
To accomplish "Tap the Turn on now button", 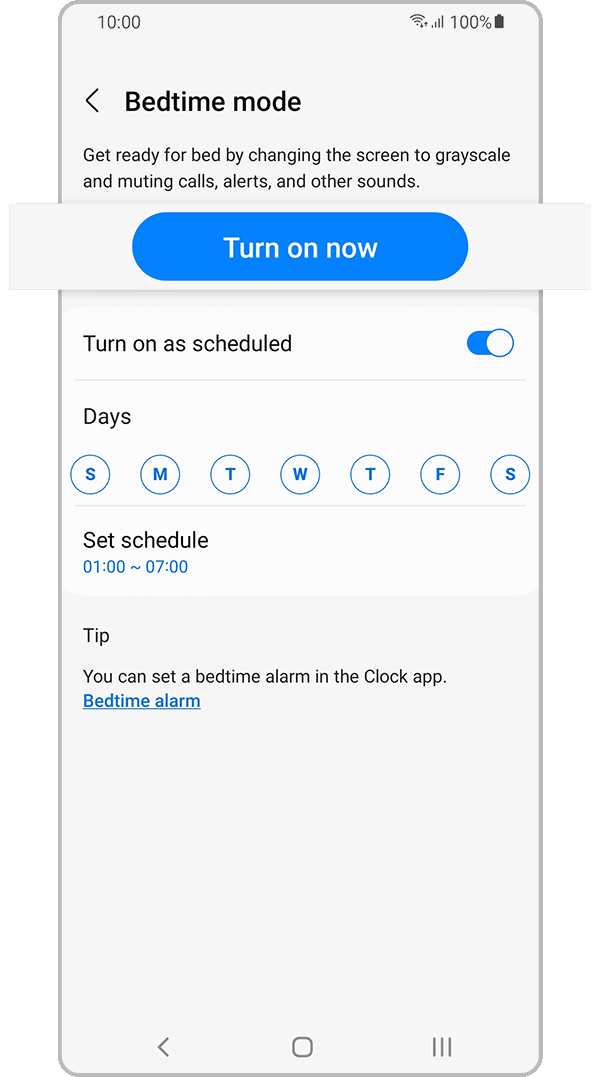I will (x=300, y=247).
